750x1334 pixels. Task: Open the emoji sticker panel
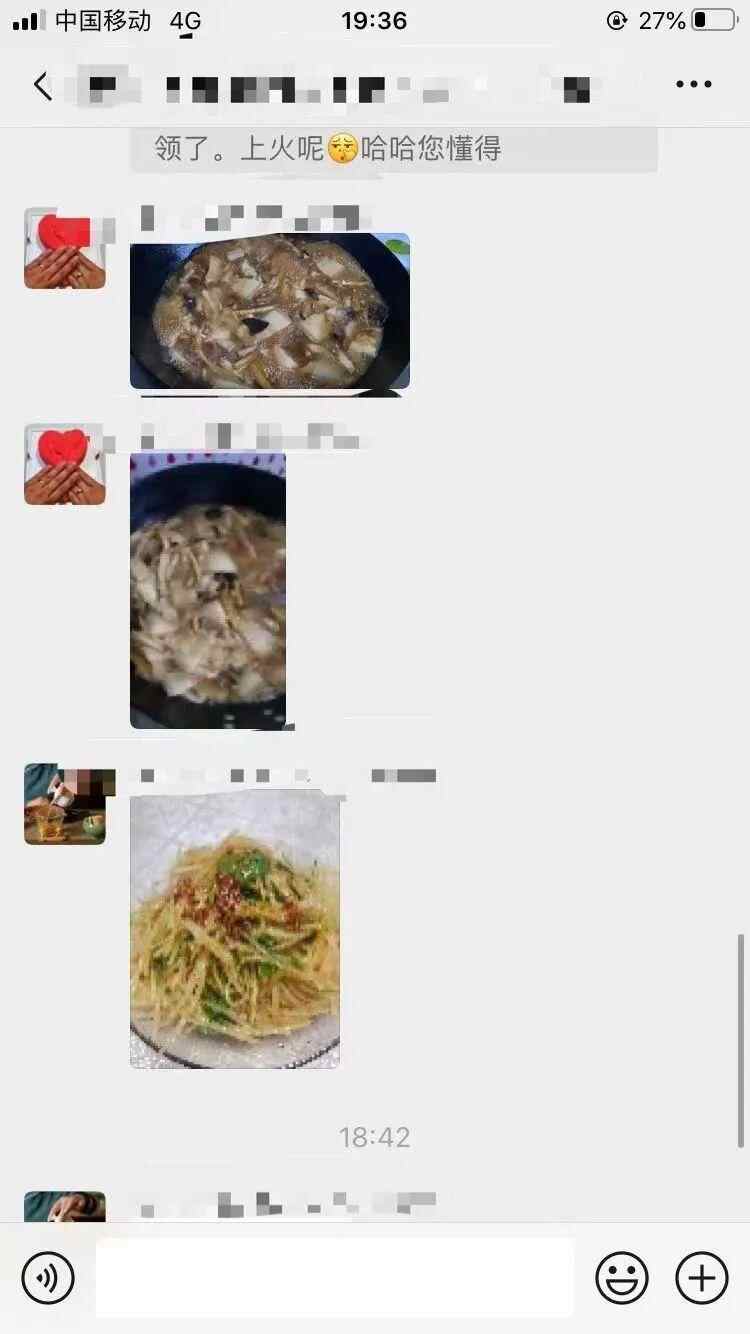(x=621, y=1277)
